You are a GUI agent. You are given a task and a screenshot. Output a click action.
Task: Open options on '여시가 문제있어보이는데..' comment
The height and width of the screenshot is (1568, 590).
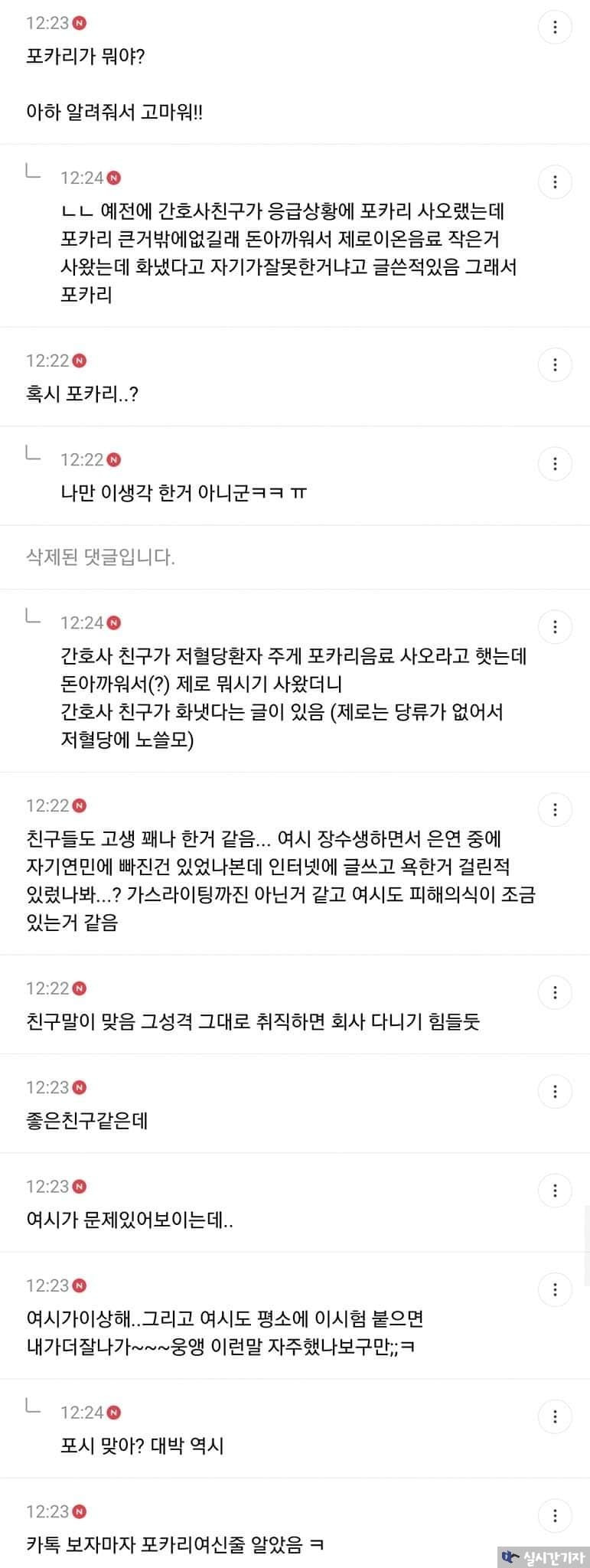555,1191
